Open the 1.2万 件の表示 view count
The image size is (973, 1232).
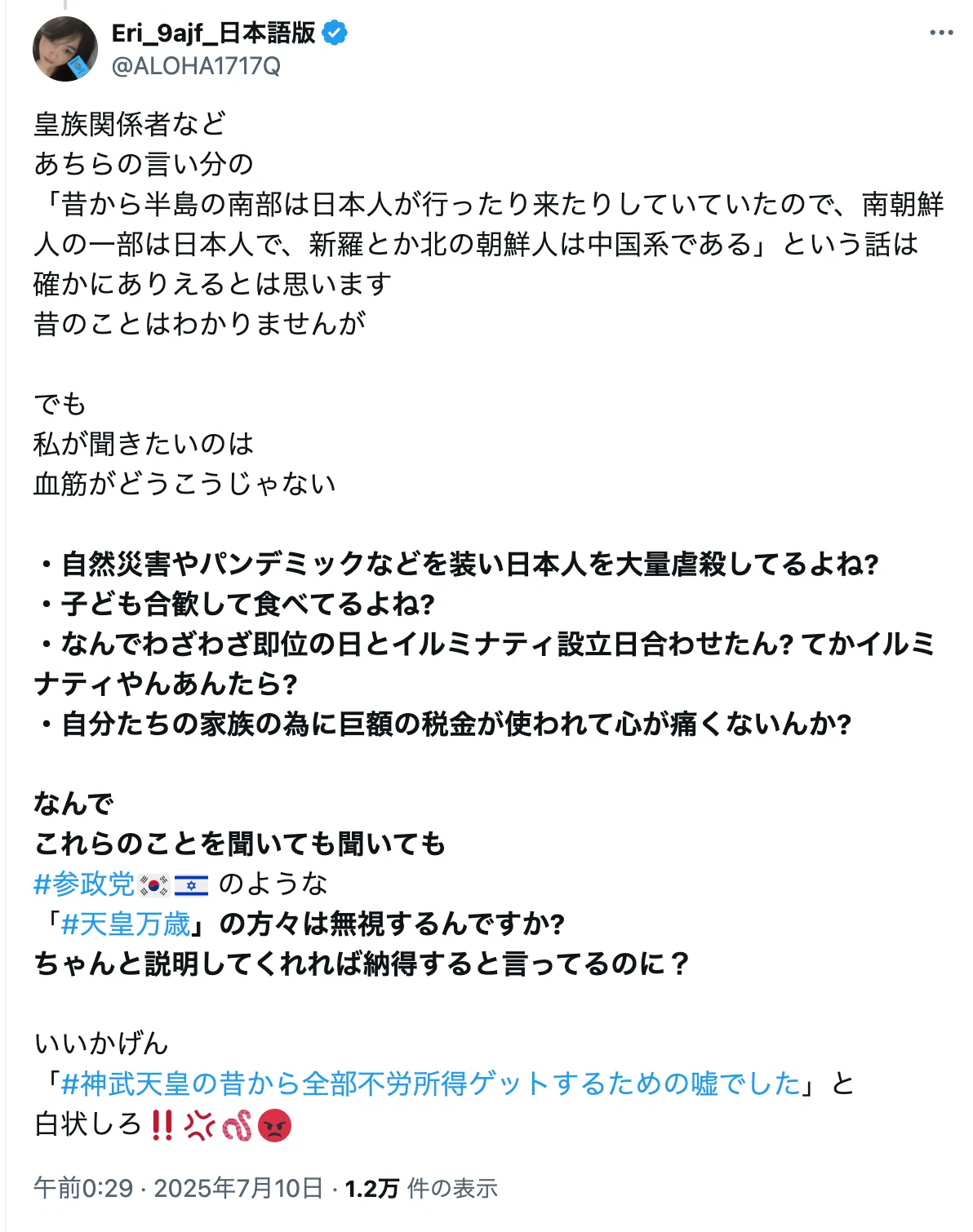421,1188
